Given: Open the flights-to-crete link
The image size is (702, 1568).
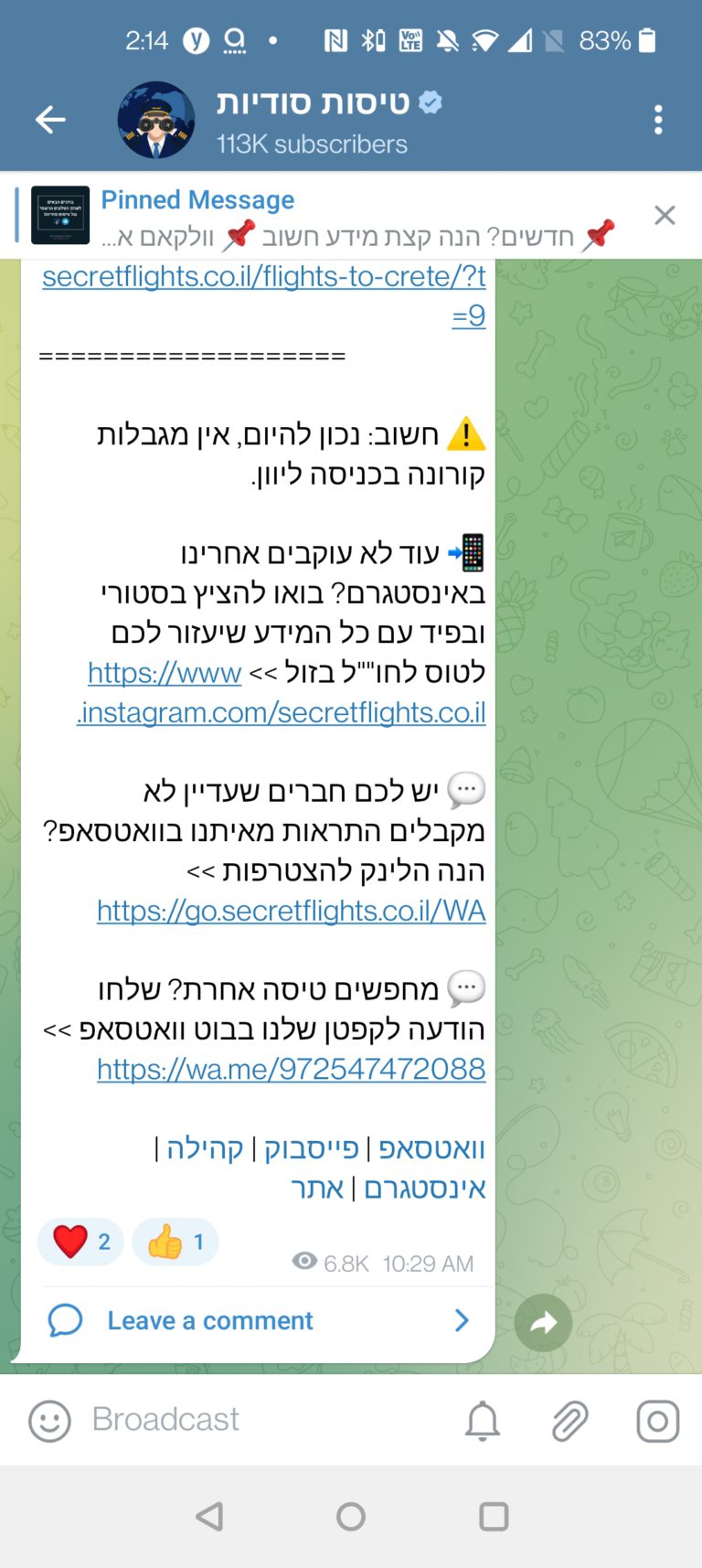Looking at the screenshot, I should point(264,295).
